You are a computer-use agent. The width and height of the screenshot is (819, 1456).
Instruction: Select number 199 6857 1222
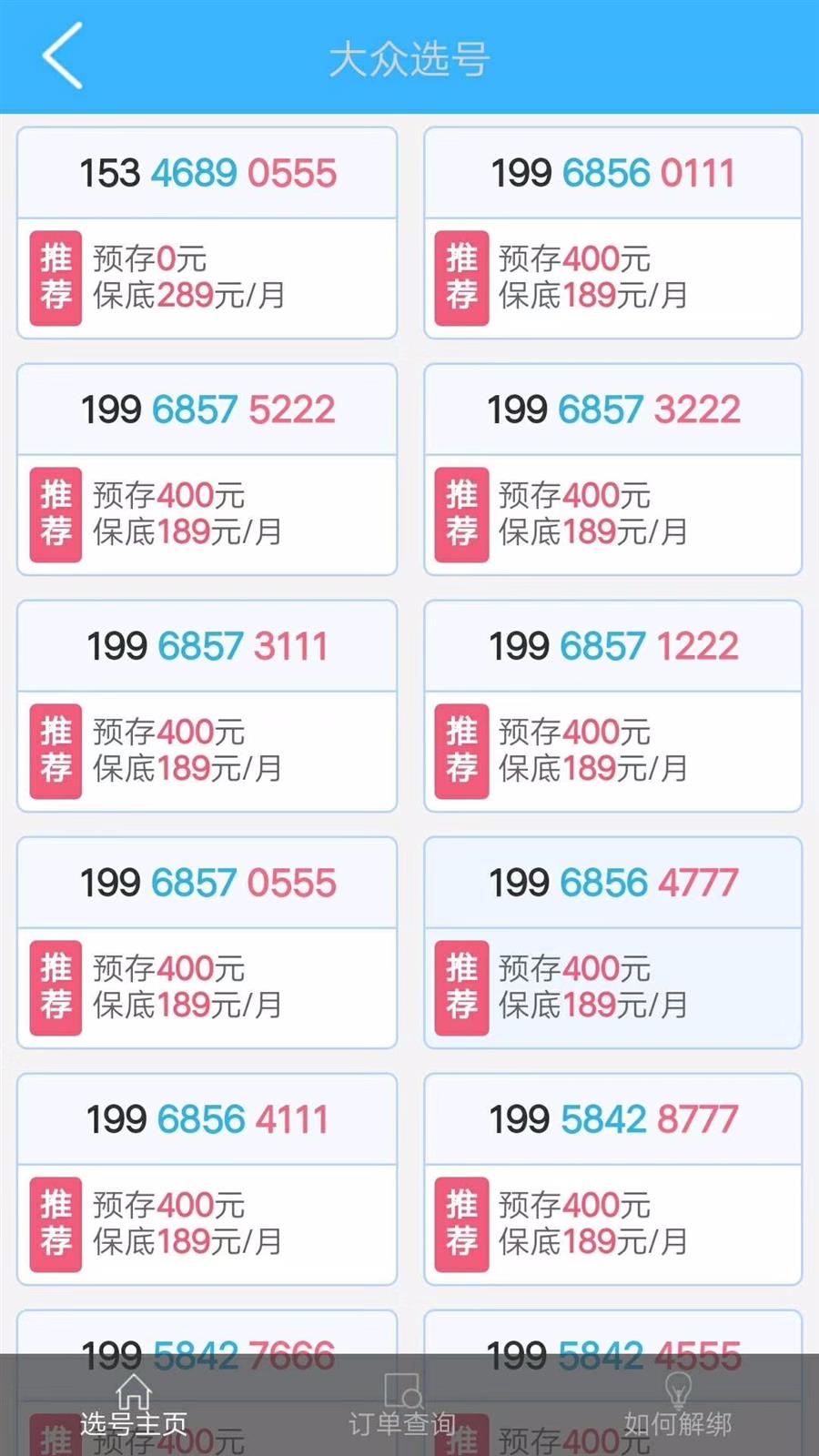612,706
